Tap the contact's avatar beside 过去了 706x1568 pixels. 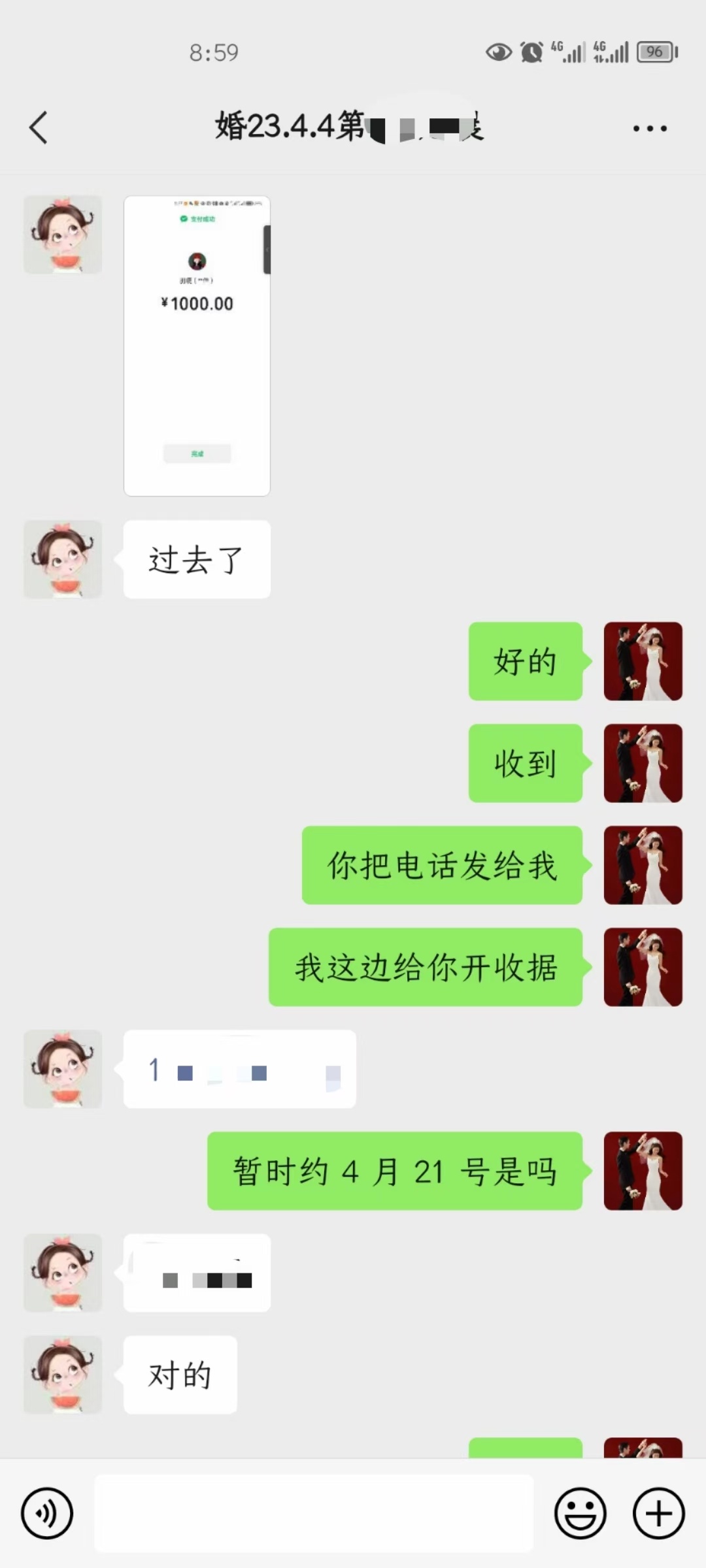(x=63, y=559)
